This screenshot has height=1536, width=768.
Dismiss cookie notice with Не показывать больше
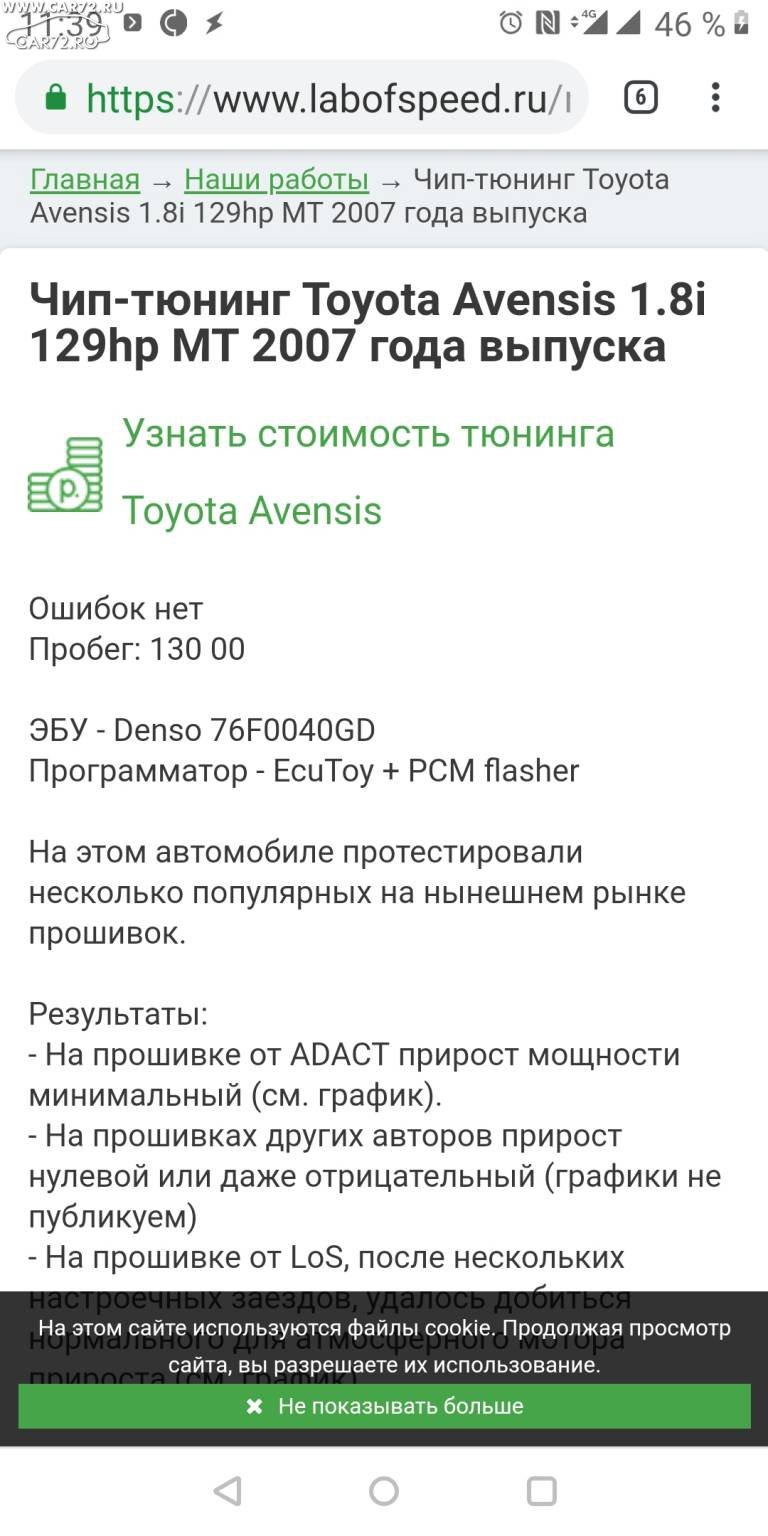click(x=384, y=1406)
